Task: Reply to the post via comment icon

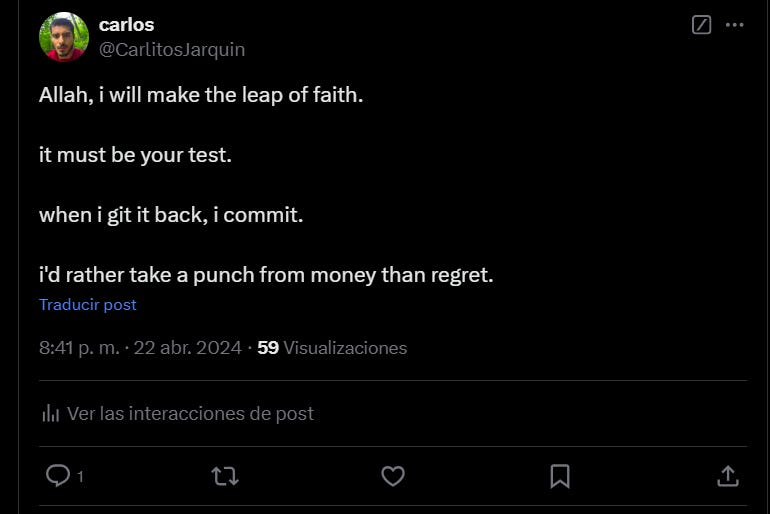Action: coord(58,475)
